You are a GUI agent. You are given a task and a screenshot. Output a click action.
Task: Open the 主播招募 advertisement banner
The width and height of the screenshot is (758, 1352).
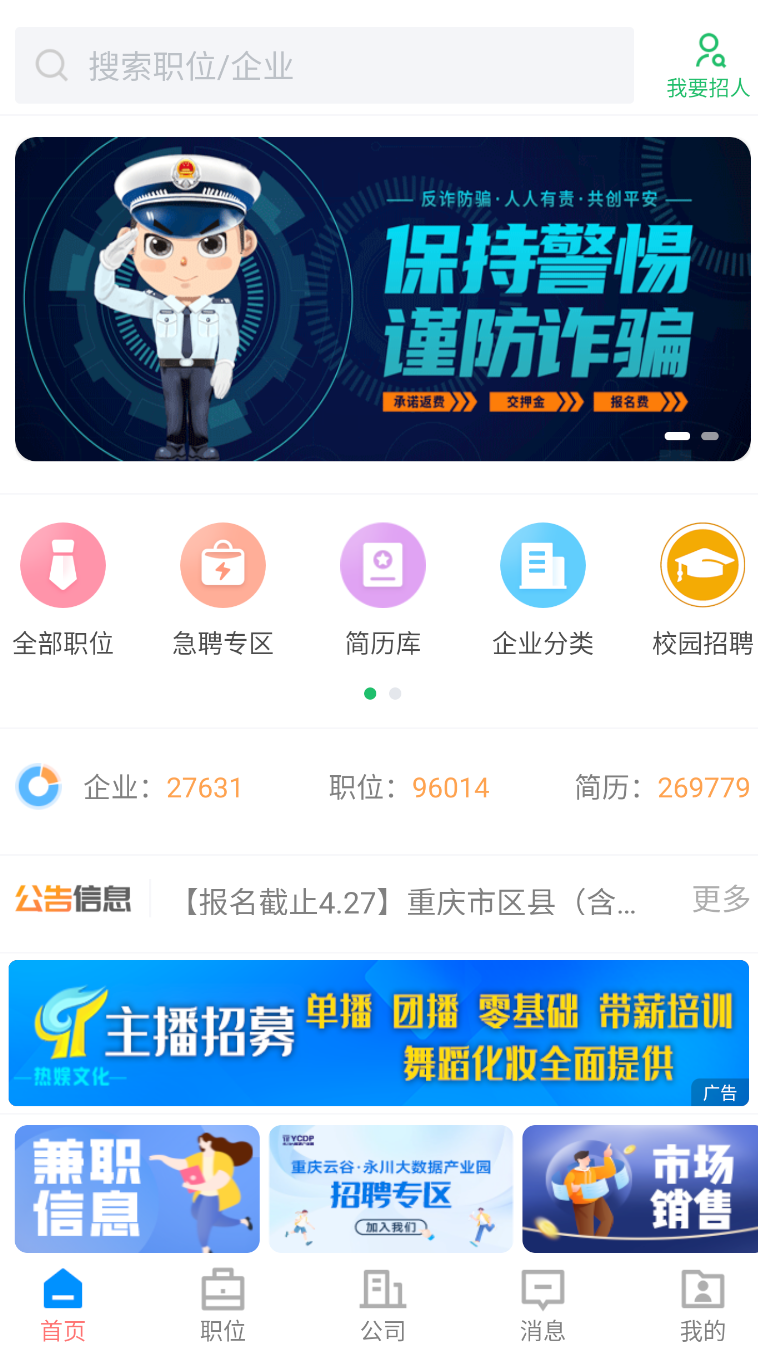pyautogui.click(x=379, y=1033)
